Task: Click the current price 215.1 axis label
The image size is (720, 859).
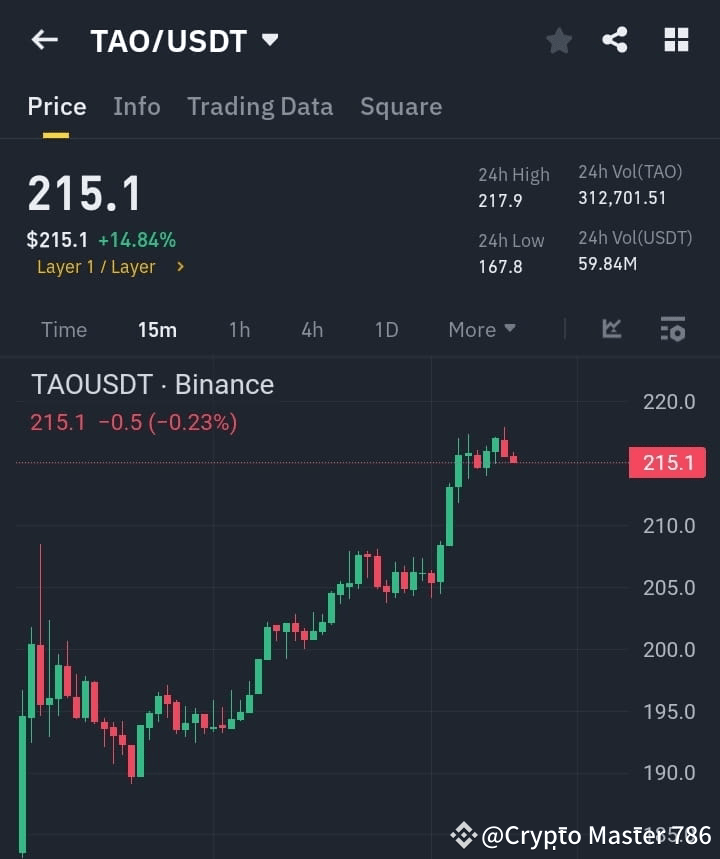Action: [x=666, y=462]
